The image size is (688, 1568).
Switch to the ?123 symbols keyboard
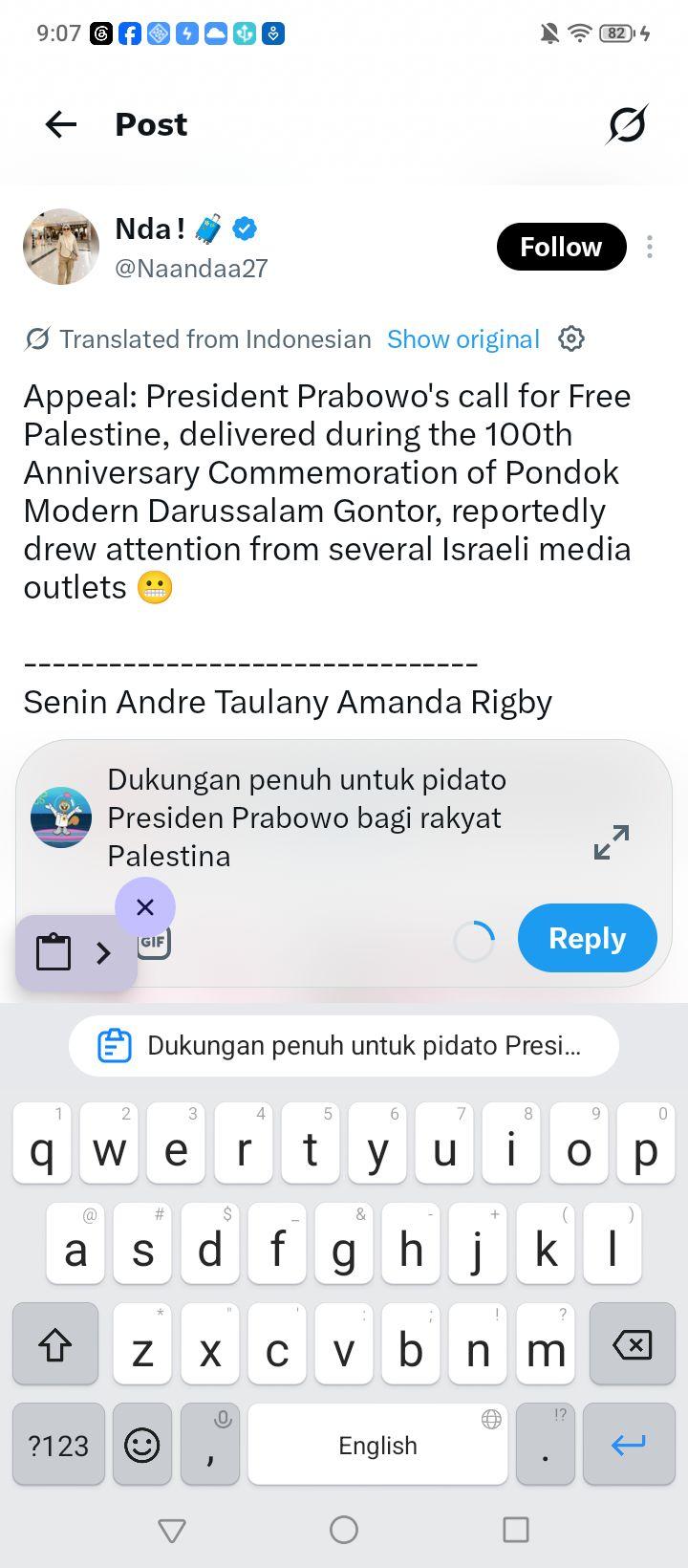click(x=58, y=1445)
